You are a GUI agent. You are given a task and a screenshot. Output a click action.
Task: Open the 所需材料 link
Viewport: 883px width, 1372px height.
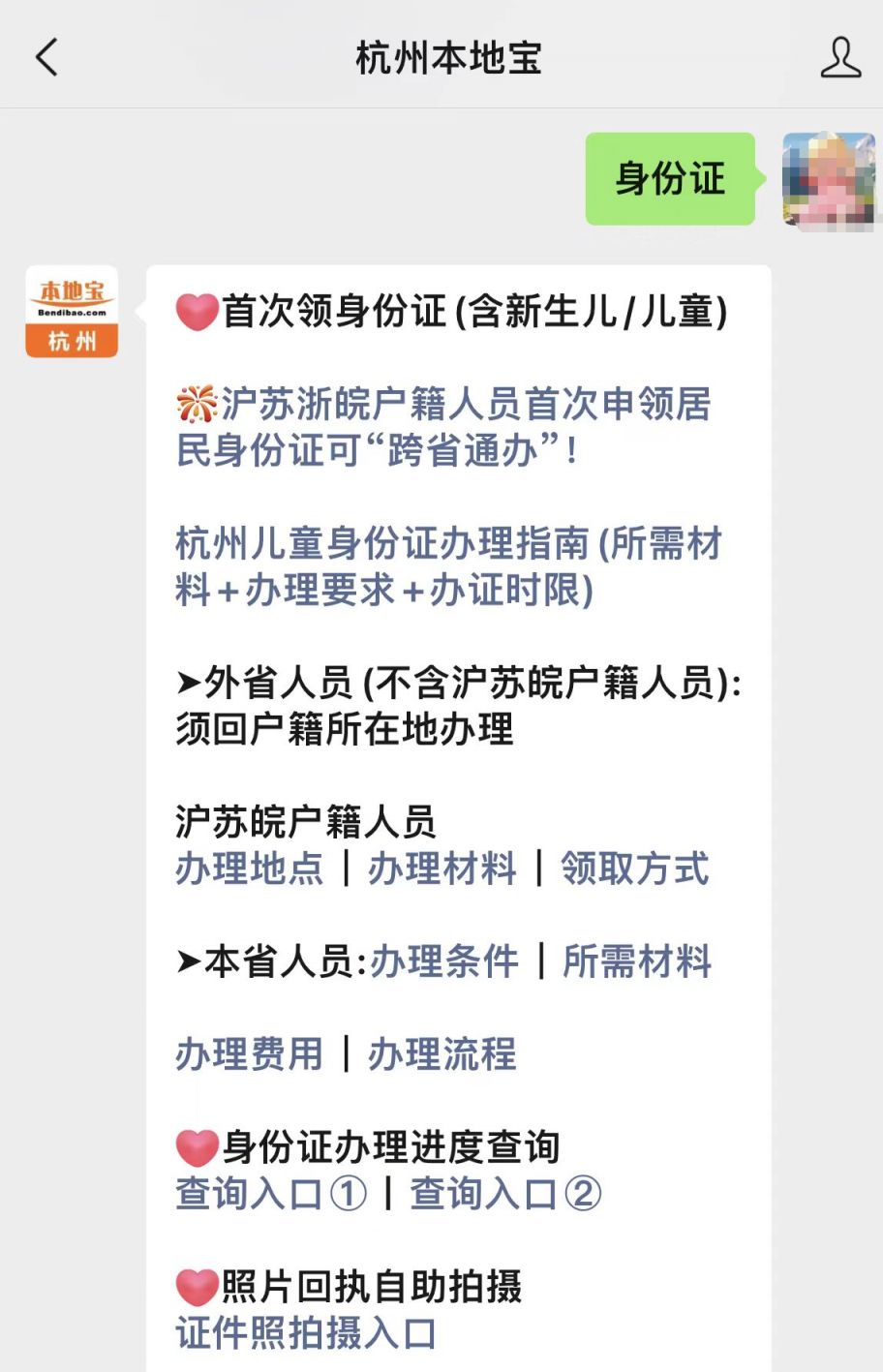(x=636, y=961)
